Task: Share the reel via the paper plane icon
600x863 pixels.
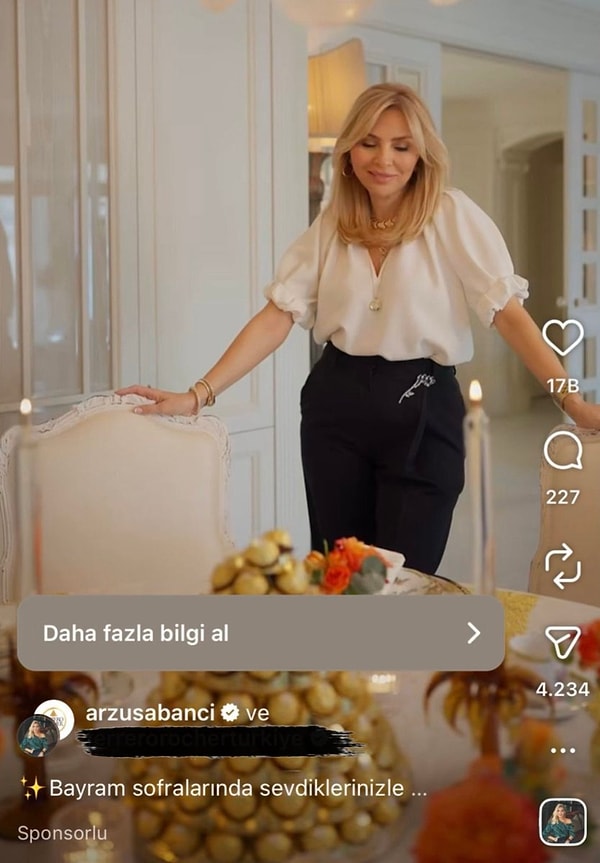Action: tap(562, 642)
